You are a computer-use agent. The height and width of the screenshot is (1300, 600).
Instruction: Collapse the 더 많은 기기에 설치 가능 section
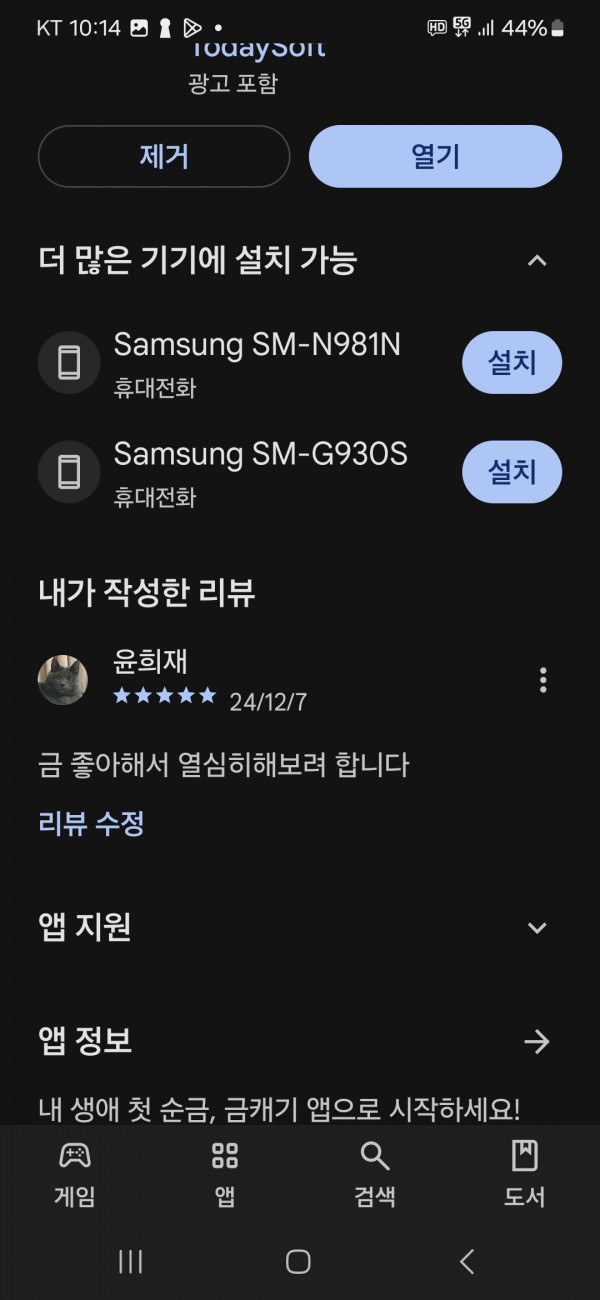coord(537,261)
